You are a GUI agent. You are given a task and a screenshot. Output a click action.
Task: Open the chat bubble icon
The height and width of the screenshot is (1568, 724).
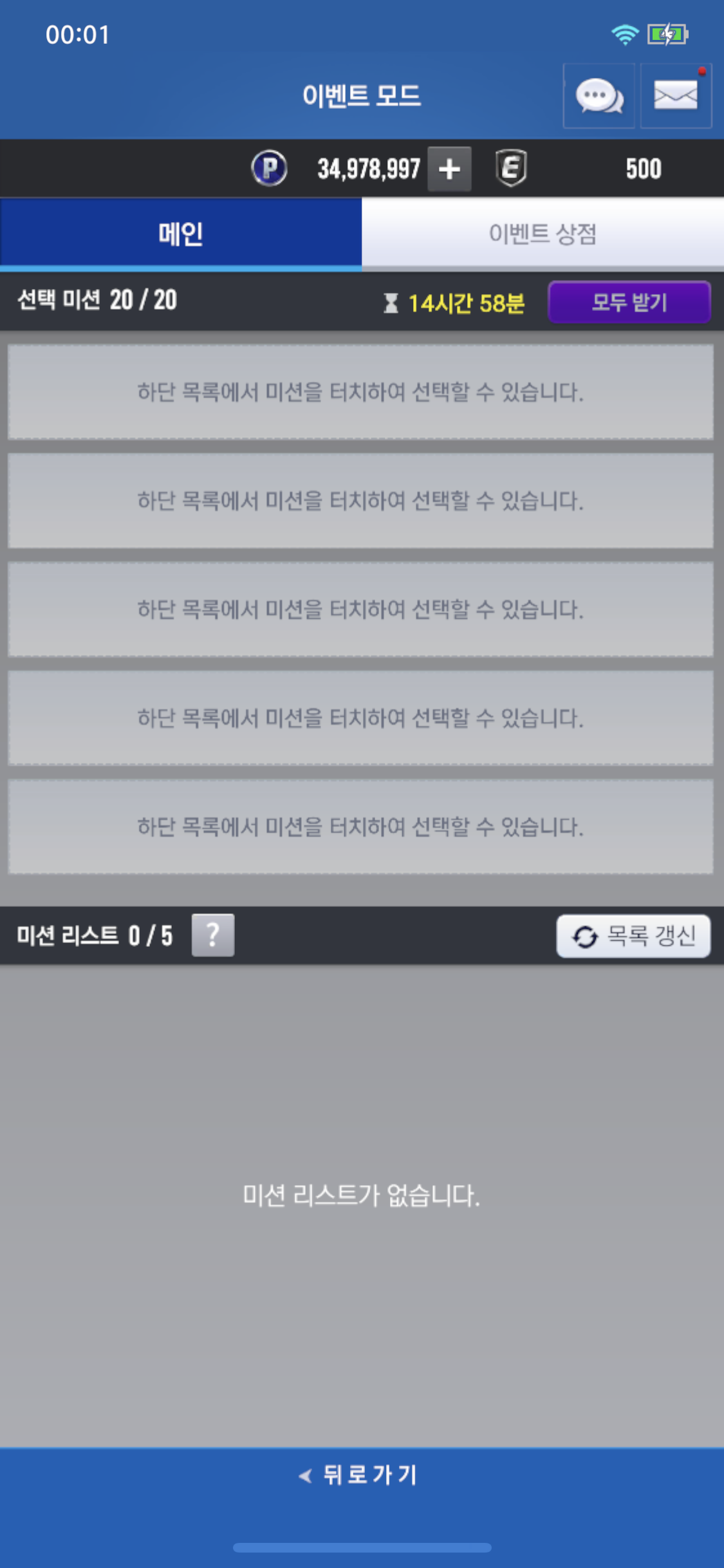599,96
